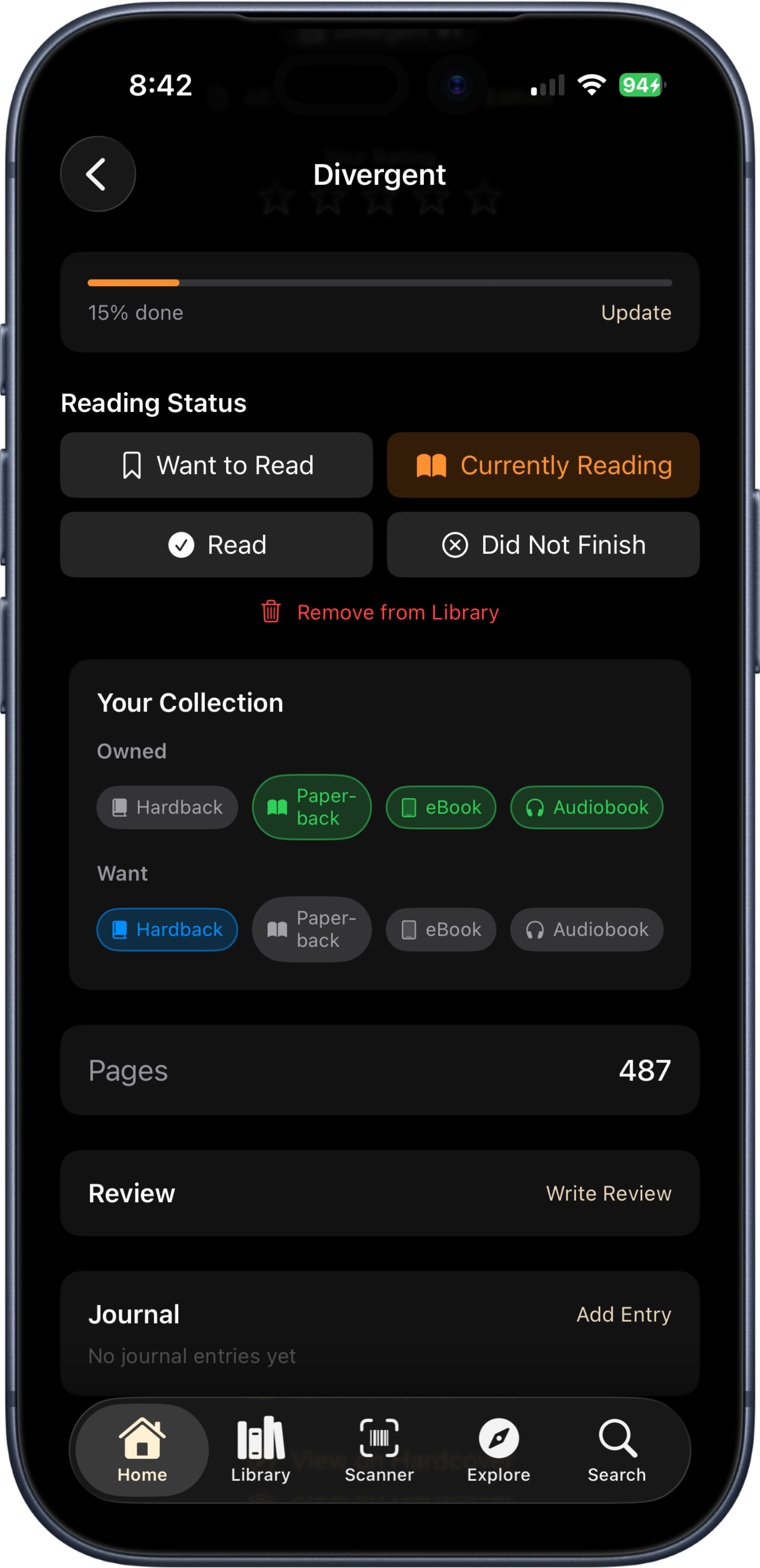Image resolution: width=760 pixels, height=1568 pixels.
Task: Go back from the Divergent page
Action: (x=97, y=174)
